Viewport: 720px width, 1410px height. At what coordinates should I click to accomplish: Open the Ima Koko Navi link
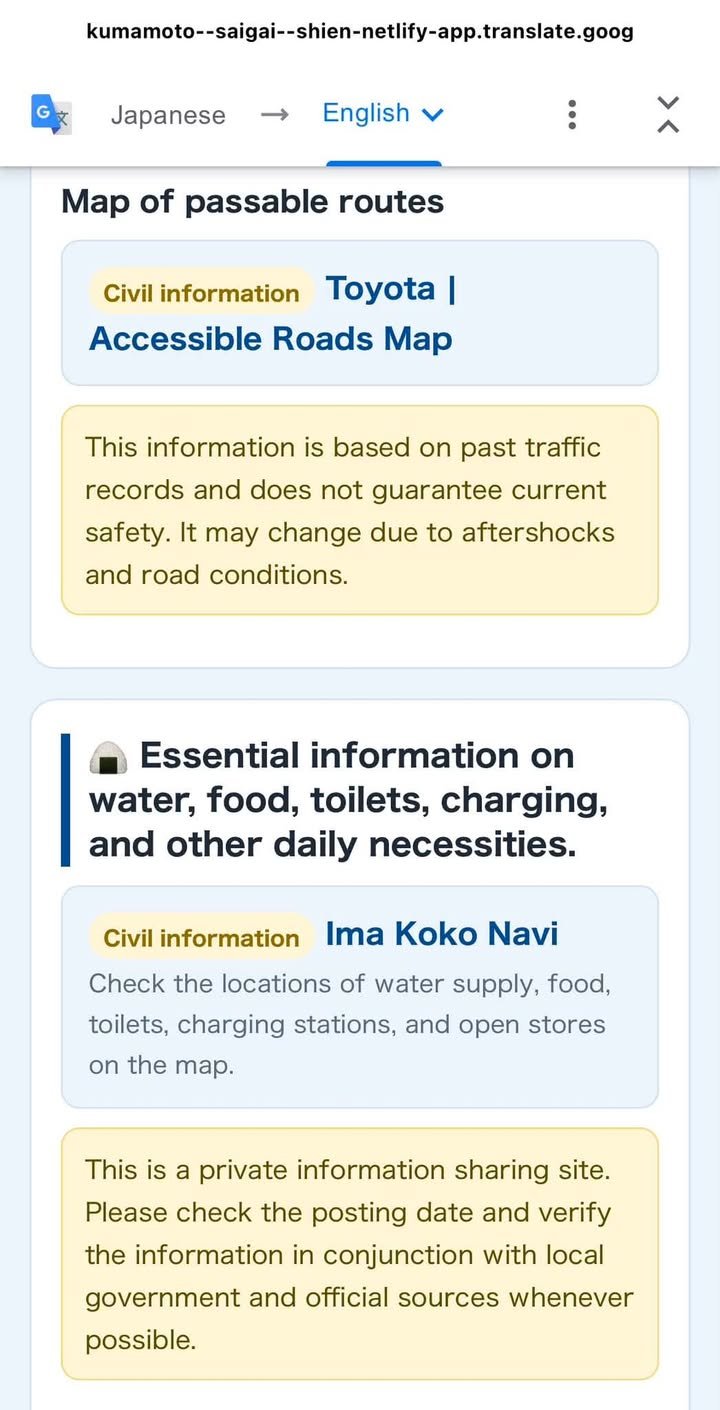pos(442,934)
